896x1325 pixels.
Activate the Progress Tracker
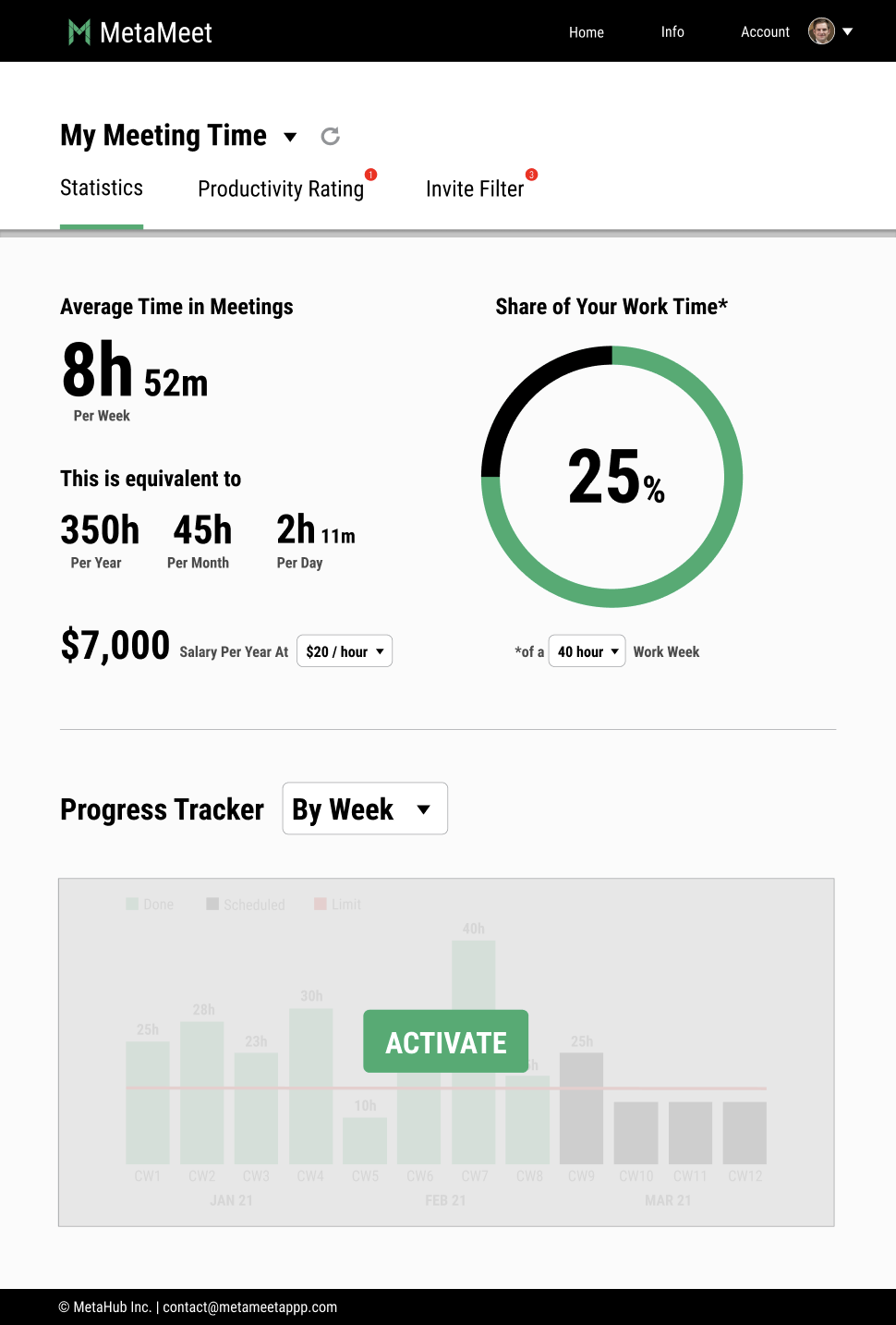click(x=446, y=1041)
